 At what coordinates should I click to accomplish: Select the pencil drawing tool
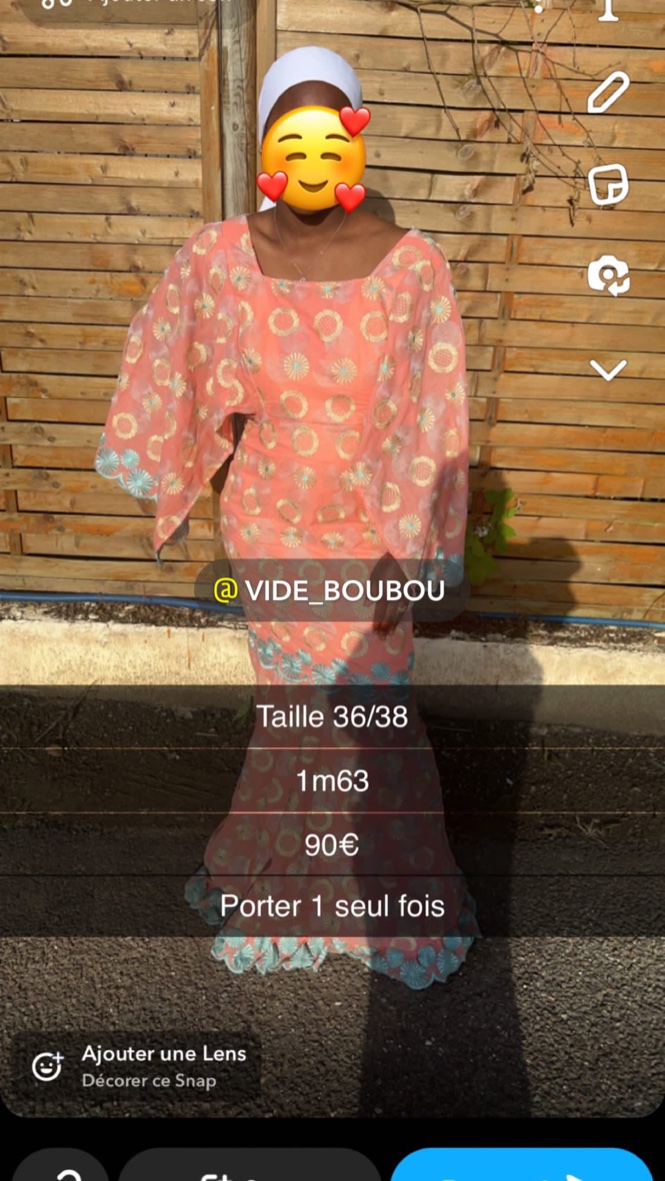coord(607,94)
